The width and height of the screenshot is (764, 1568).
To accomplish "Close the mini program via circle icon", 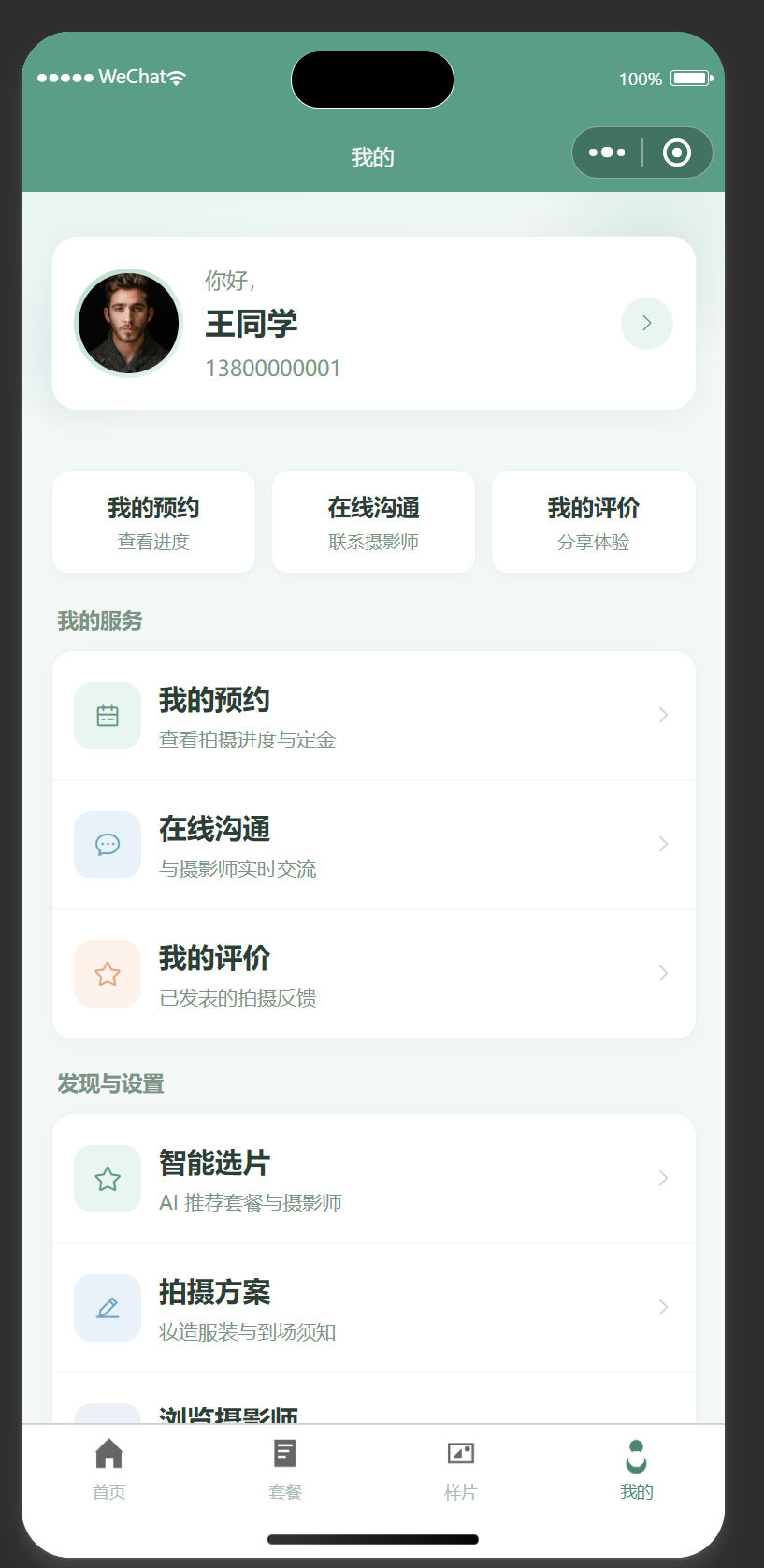I will click(677, 152).
